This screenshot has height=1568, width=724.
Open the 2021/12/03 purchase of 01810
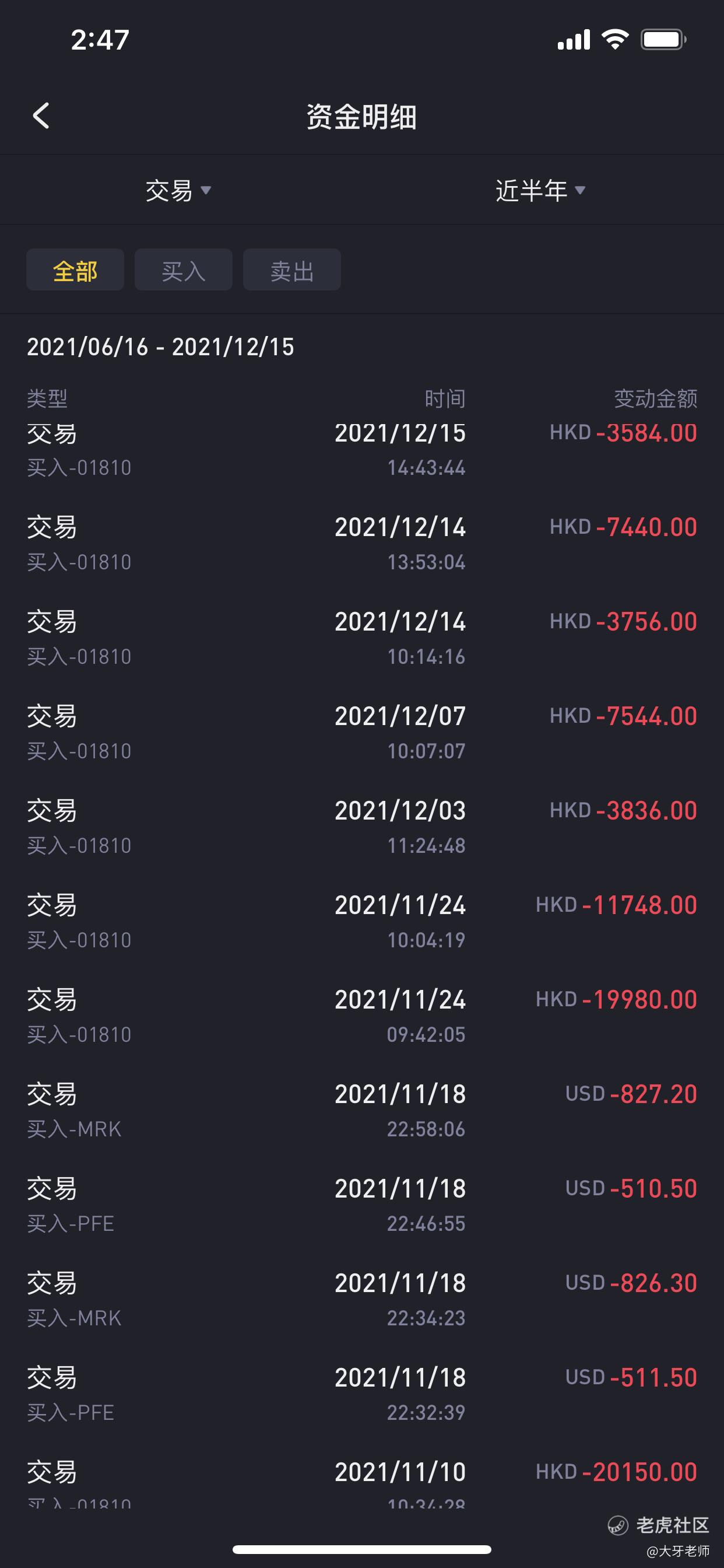coord(362,827)
